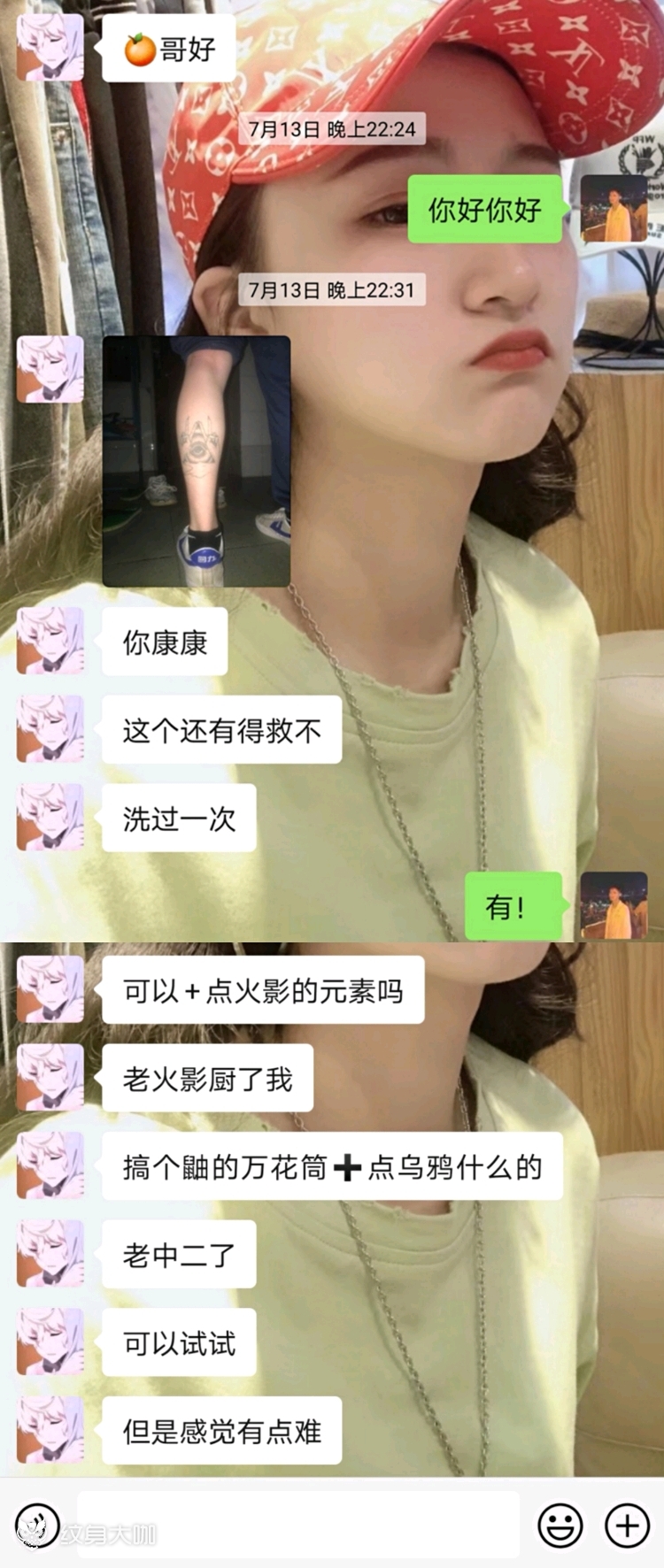The image size is (664, 1568).
Task: Tap the message text field
Action: coord(297,1525)
